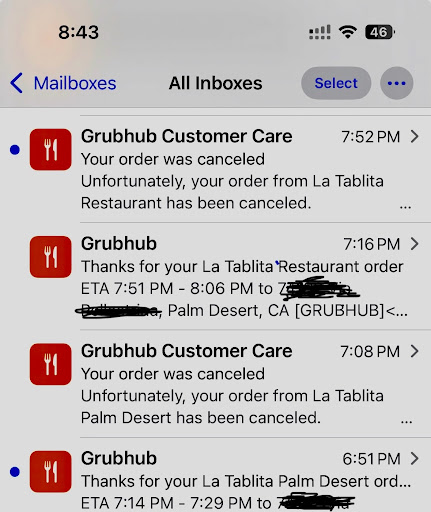Open the 7:52 PM Grubhub Customer Care email

point(215,169)
